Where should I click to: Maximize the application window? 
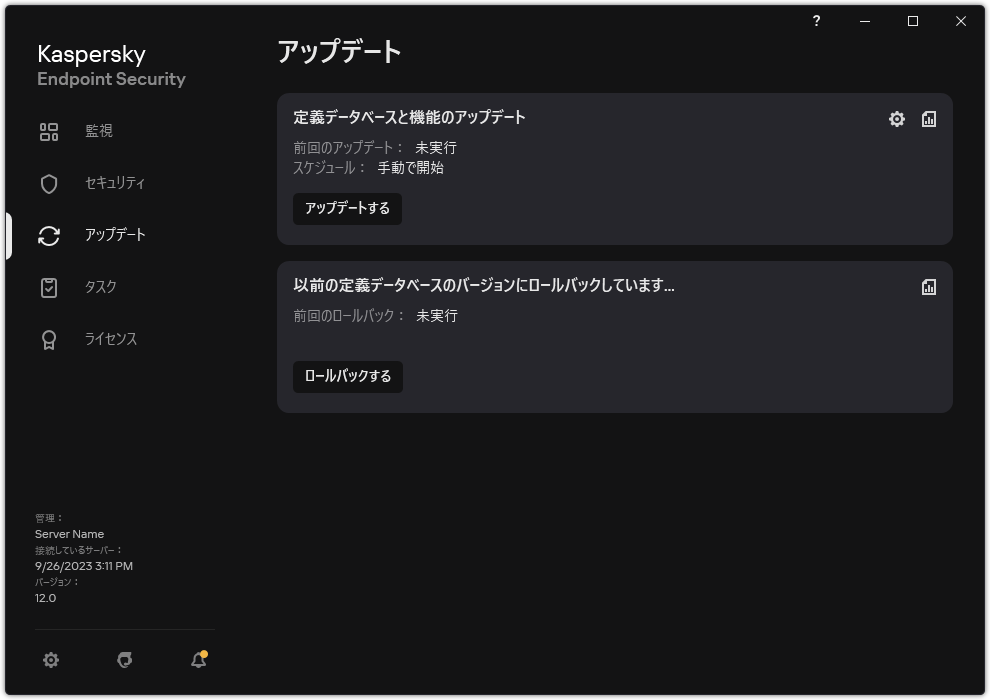click(x=913, y=21)
